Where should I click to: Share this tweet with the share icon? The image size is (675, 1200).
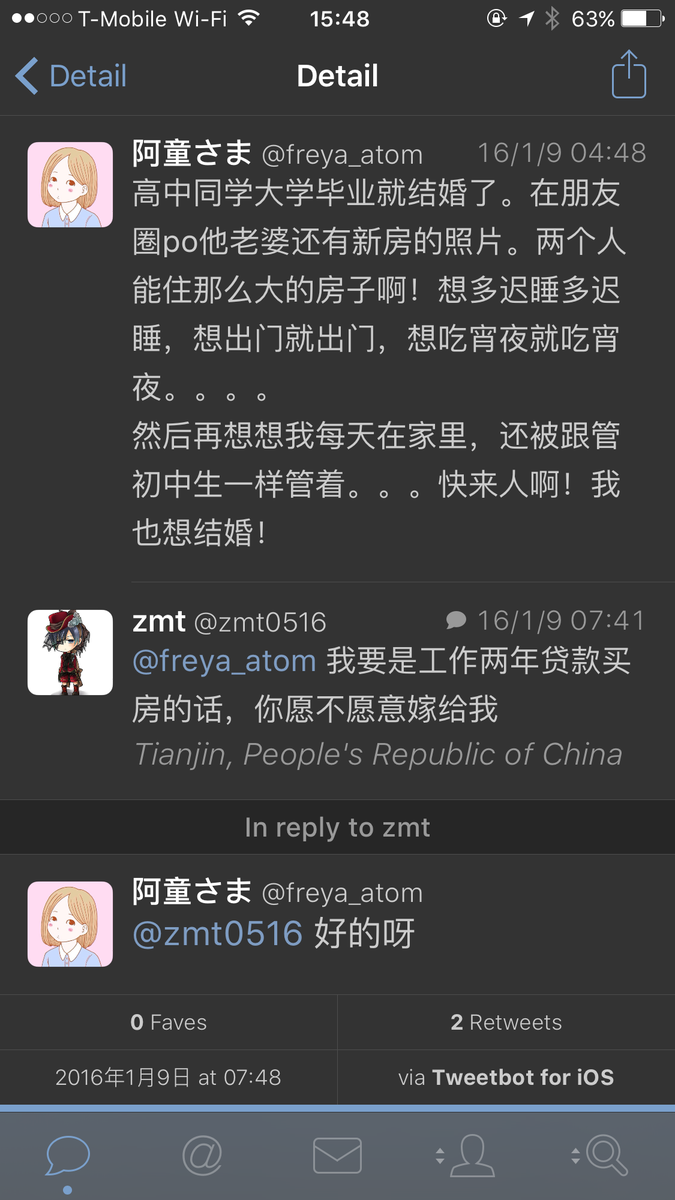click(629, 76)
